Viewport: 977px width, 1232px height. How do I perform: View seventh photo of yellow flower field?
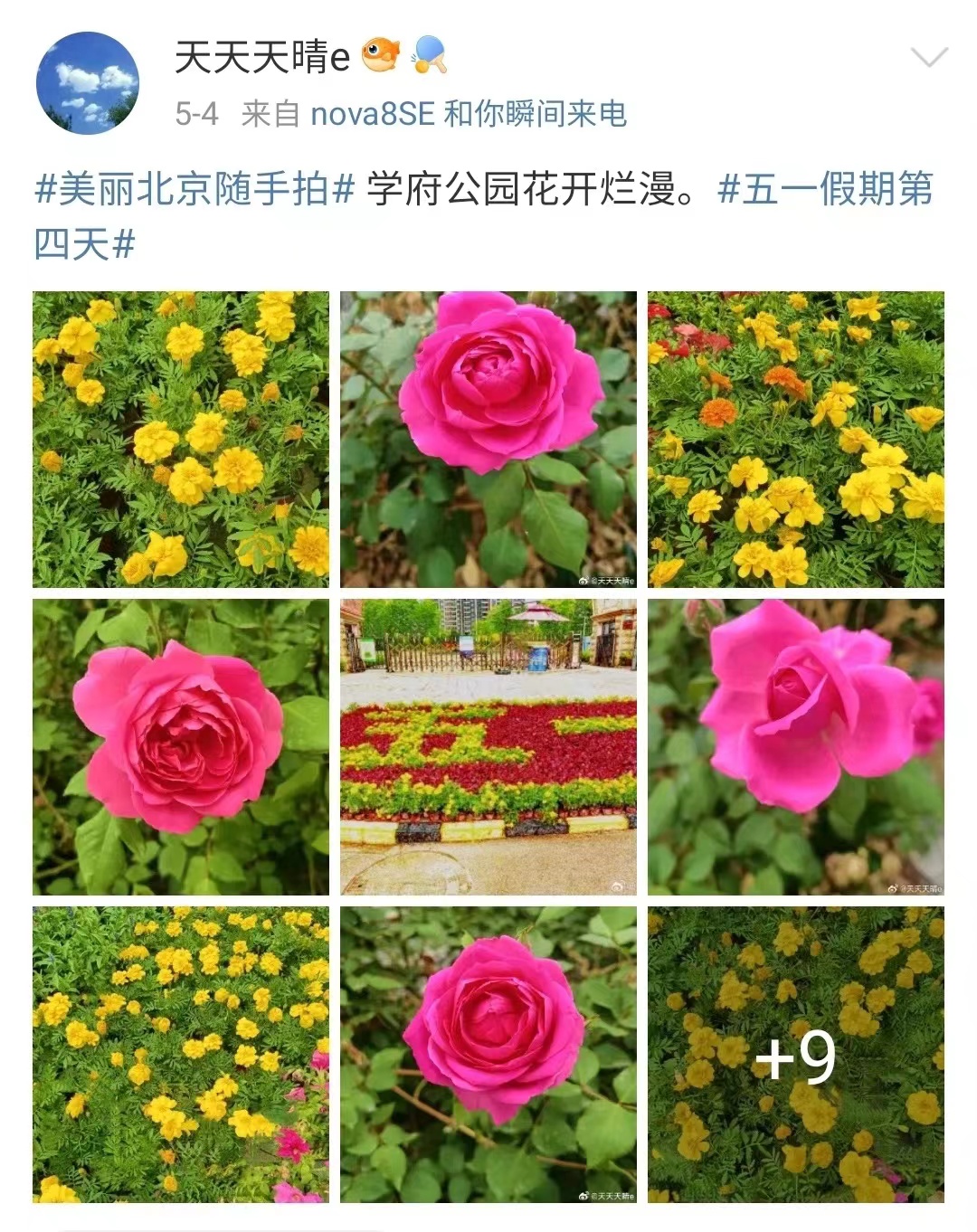click(181, 1055)
